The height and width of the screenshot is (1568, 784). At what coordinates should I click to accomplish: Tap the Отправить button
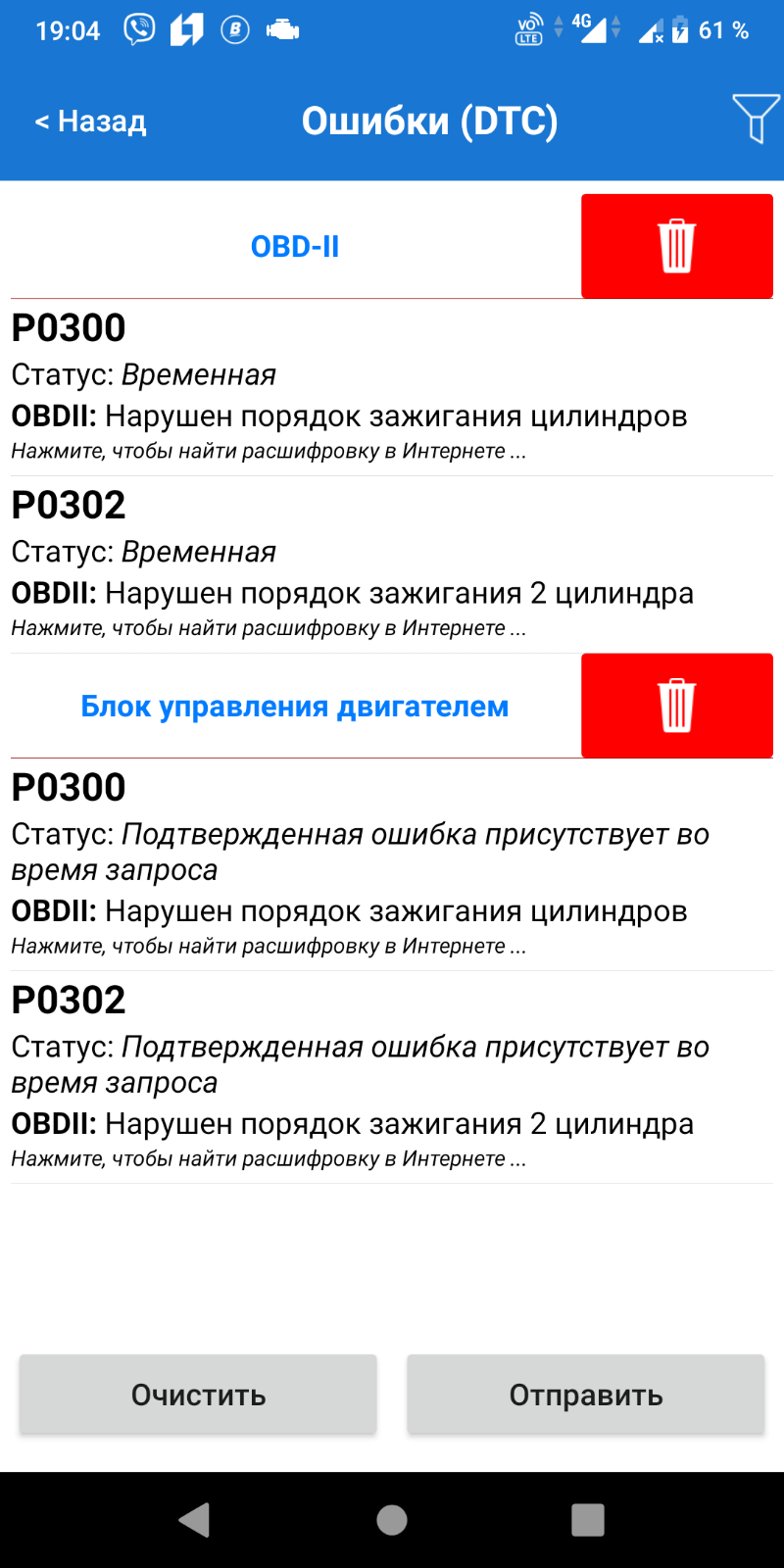coord(586,1395)
